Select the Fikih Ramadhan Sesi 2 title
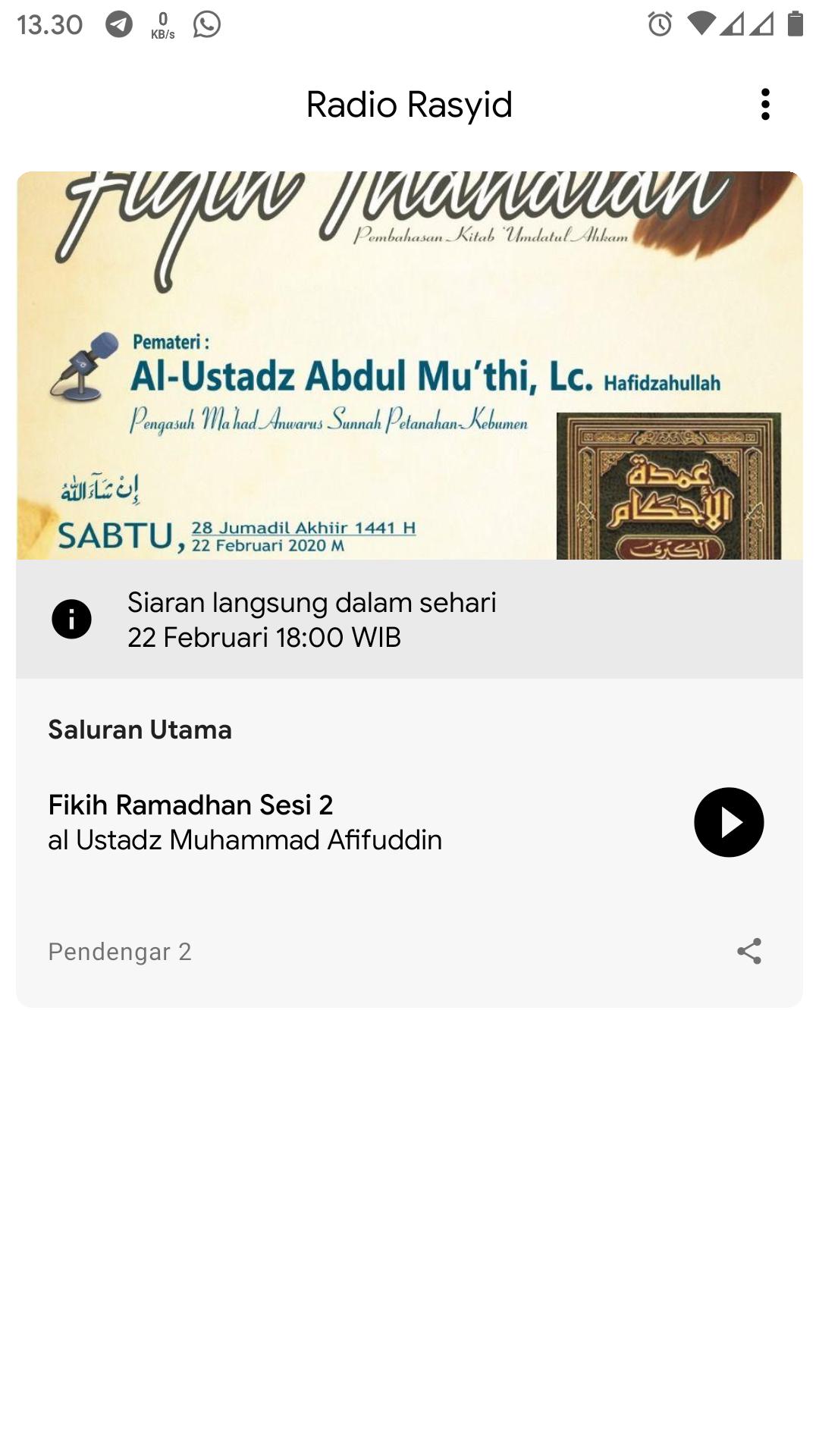This screenshot has height=1456, width=819. 191,806
